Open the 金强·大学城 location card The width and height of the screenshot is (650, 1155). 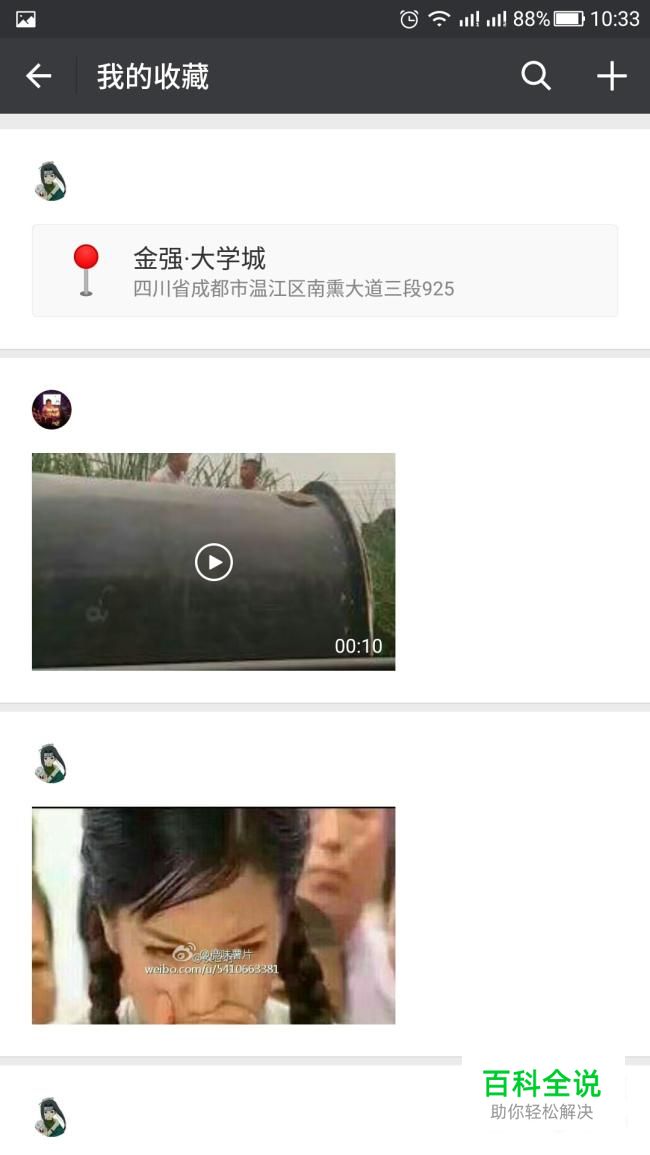coord(325,271)
